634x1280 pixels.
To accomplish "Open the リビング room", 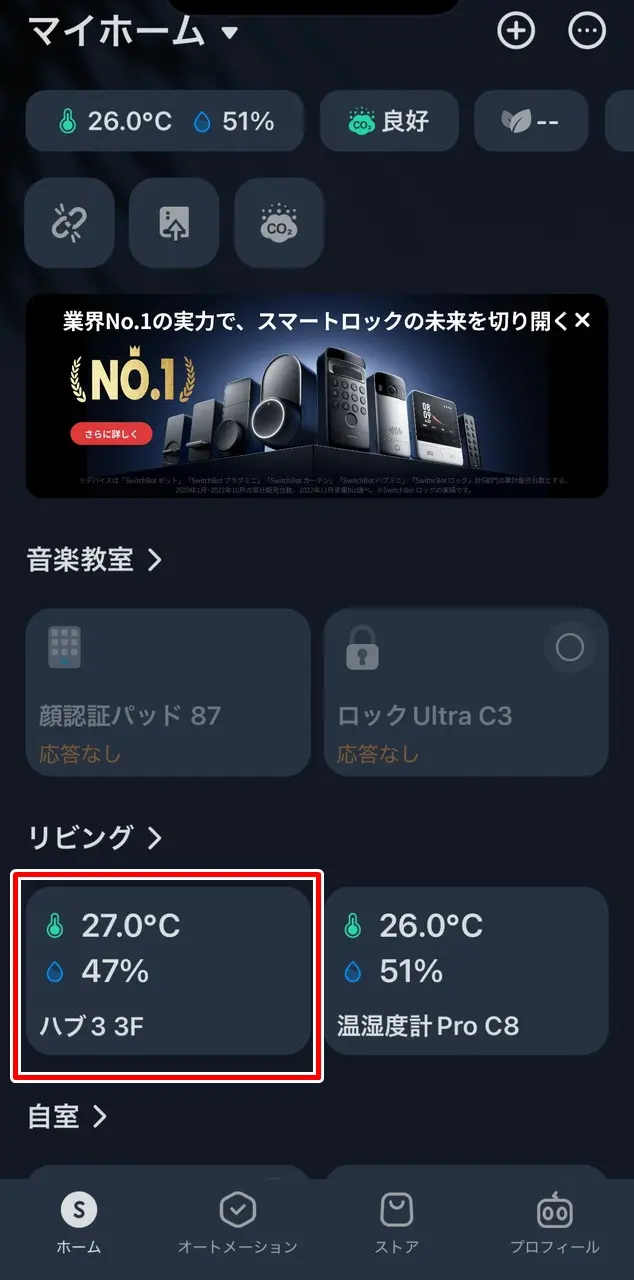I will 94,837.
